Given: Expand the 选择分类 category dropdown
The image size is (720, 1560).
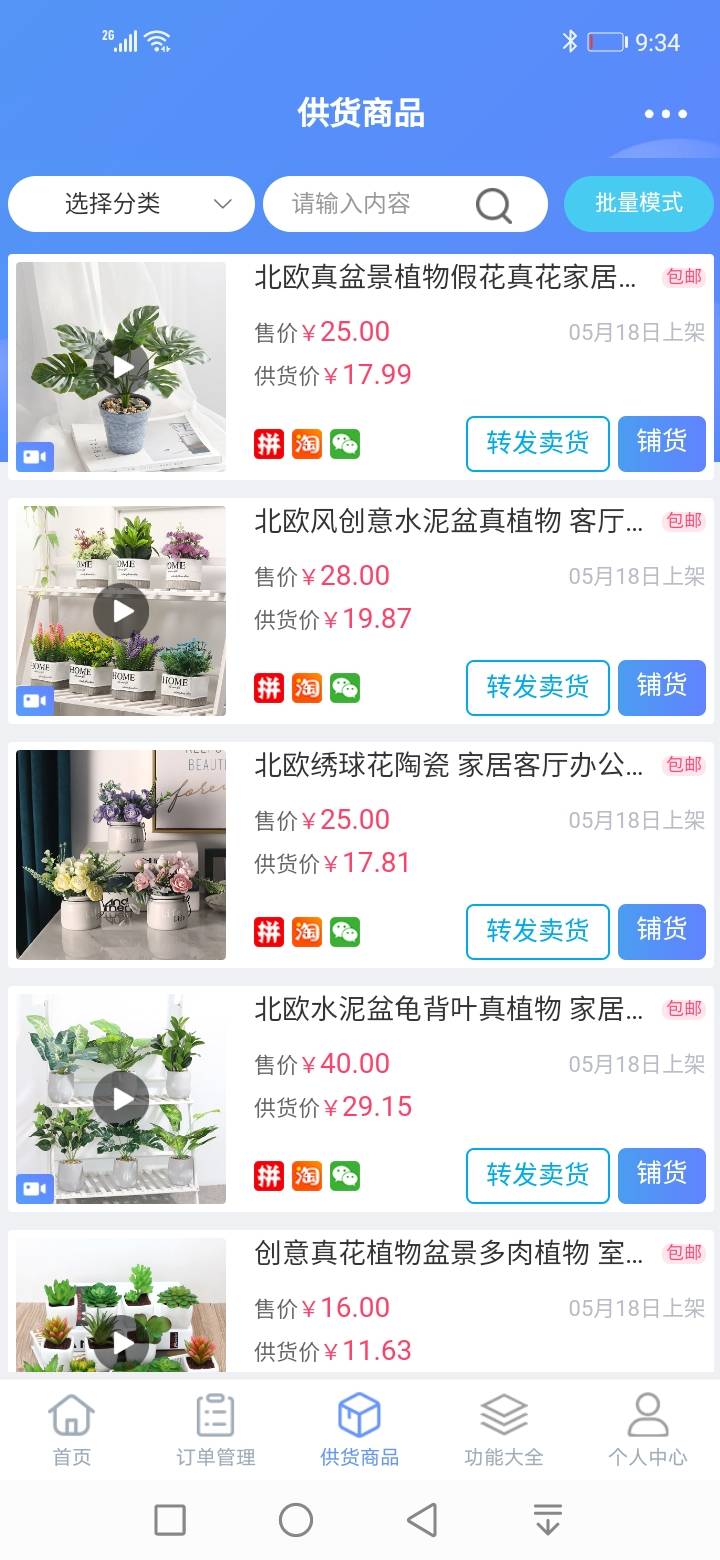Looking at the screenshot, I should 131,204.
